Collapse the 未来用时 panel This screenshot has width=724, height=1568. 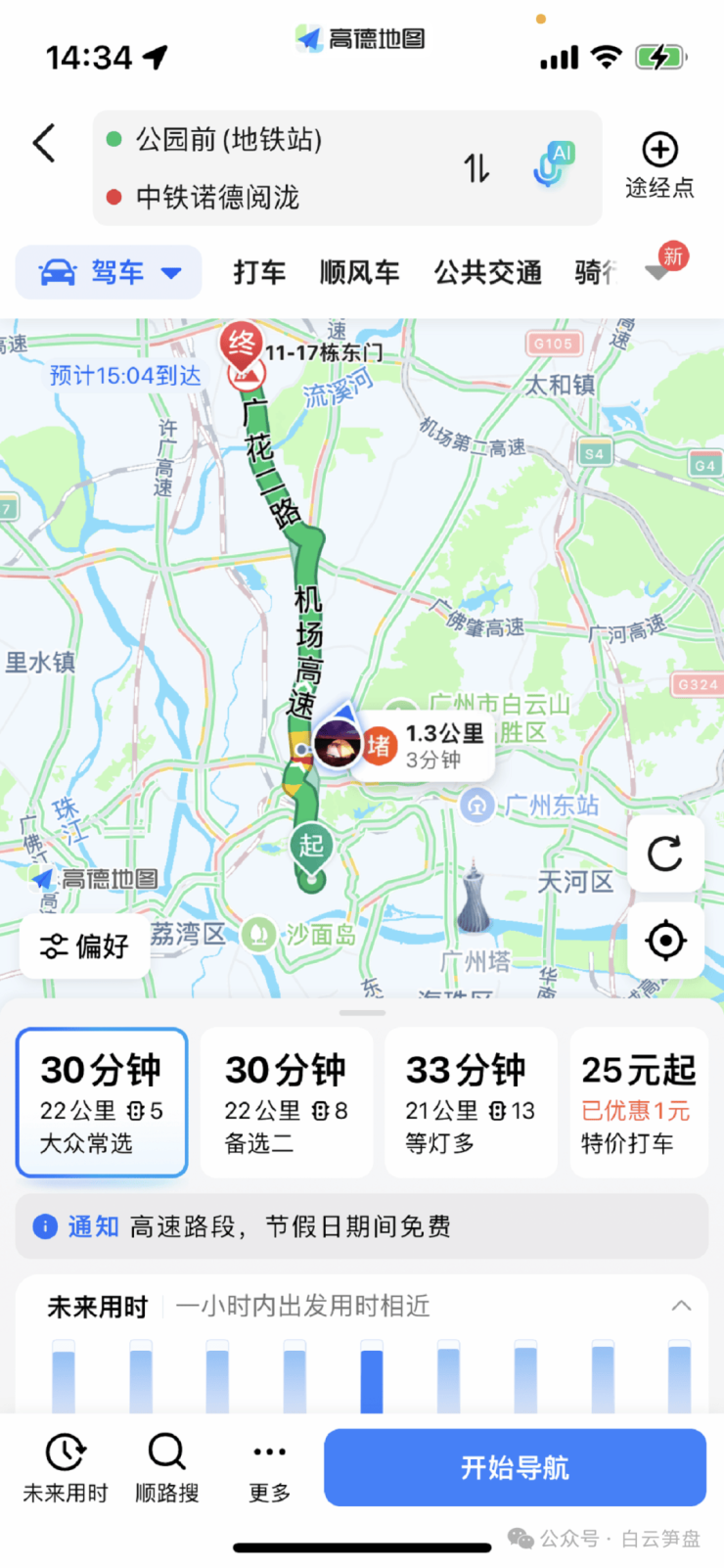coord(681,1306)
